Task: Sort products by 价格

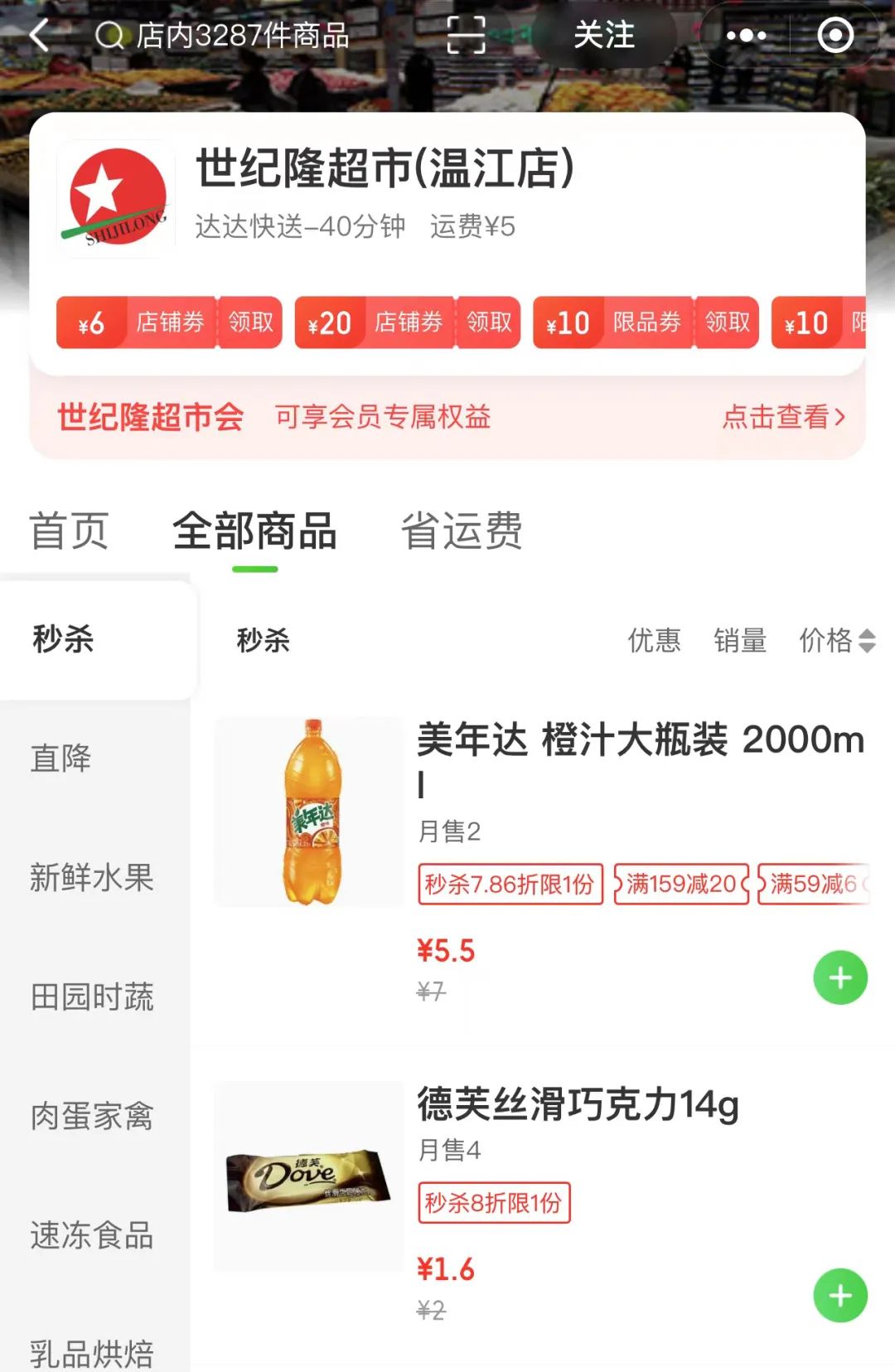Action: [x=835, y=640]
